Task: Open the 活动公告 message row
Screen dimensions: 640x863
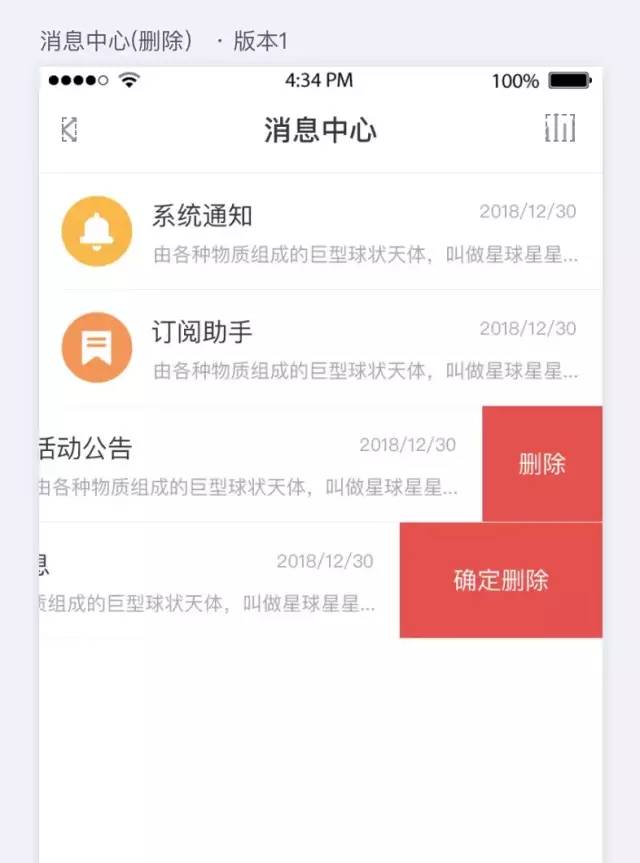Action: pyautogui.click(x=250, y=463)
